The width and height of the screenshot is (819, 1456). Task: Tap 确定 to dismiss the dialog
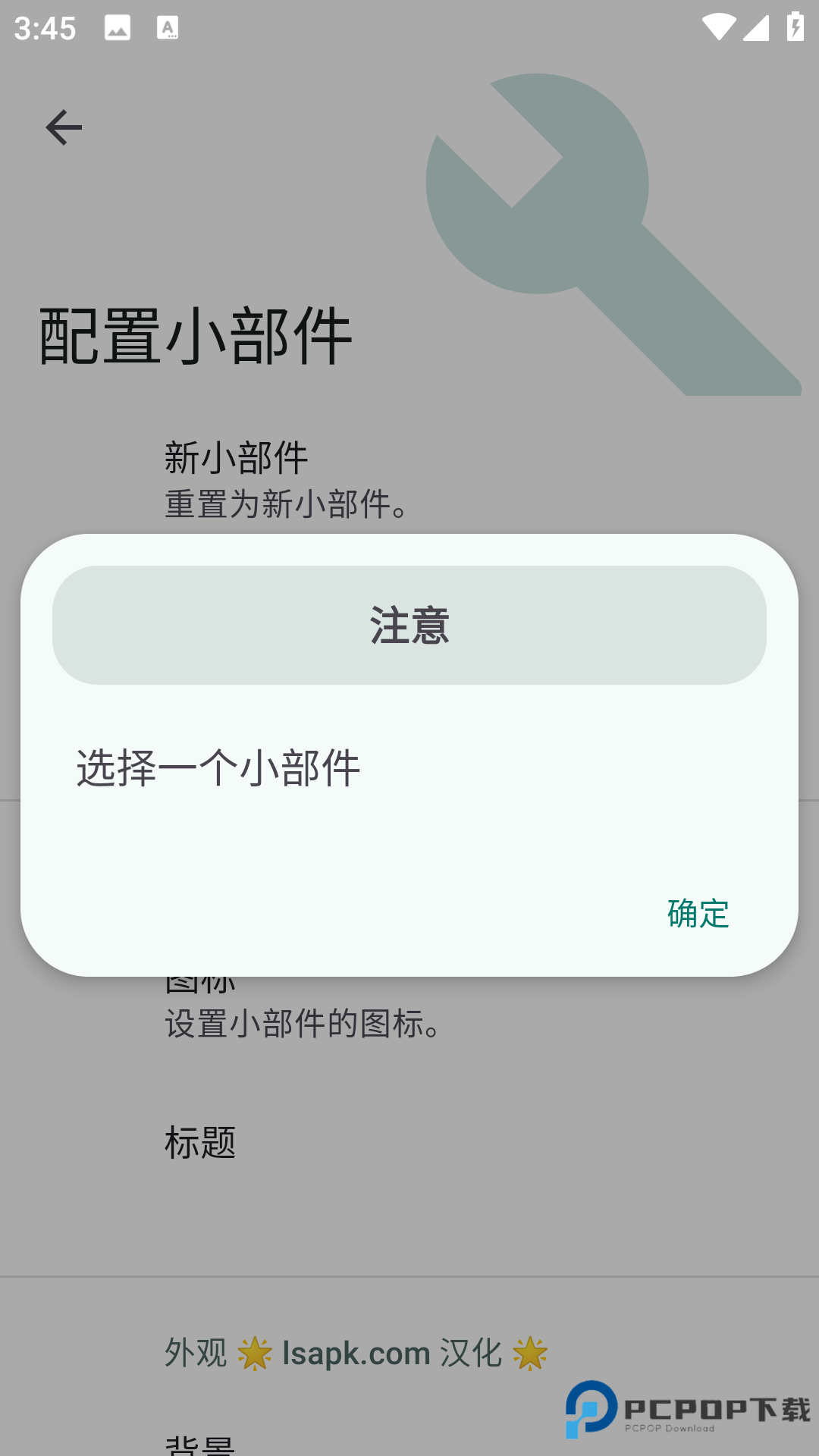tap(697, 915)
